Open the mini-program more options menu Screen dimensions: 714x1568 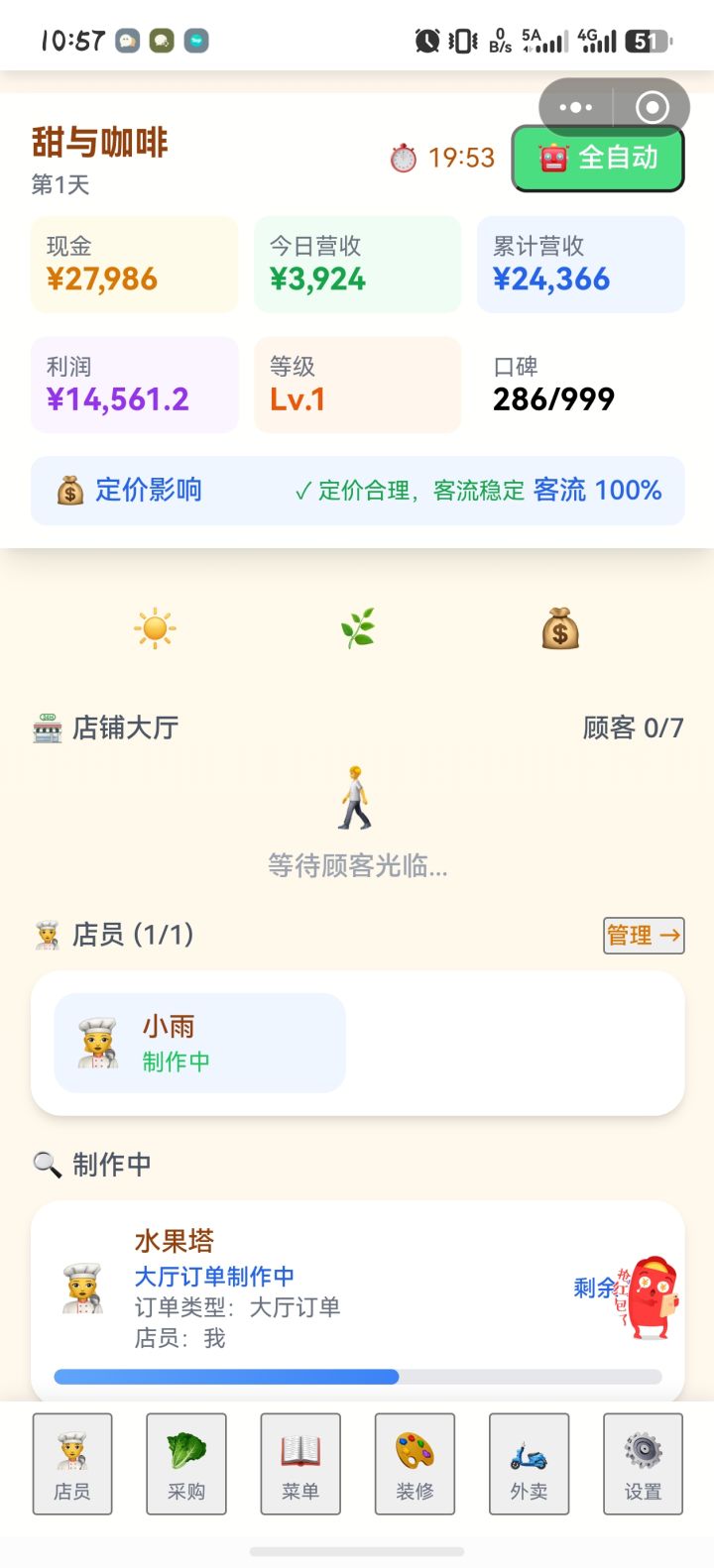pos(573,107)
